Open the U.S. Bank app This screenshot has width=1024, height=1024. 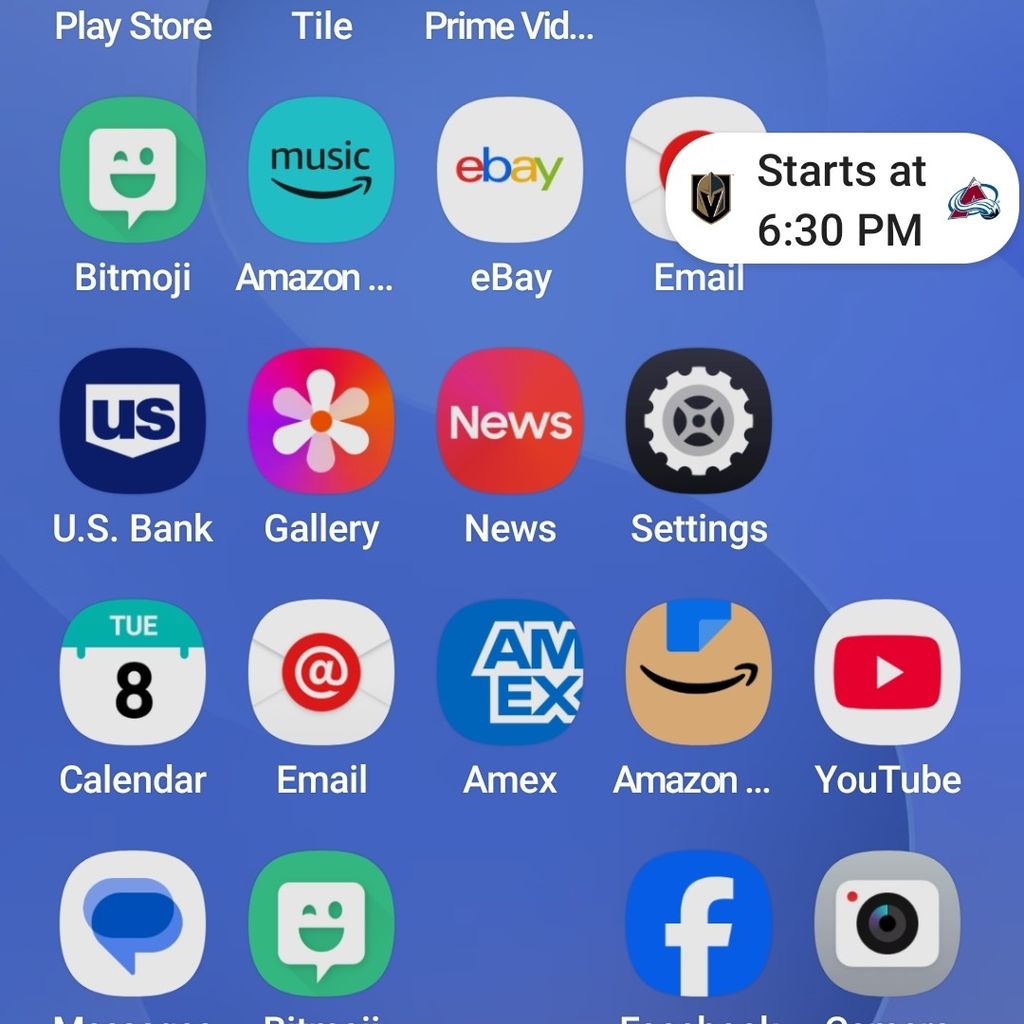pos(133,421)
